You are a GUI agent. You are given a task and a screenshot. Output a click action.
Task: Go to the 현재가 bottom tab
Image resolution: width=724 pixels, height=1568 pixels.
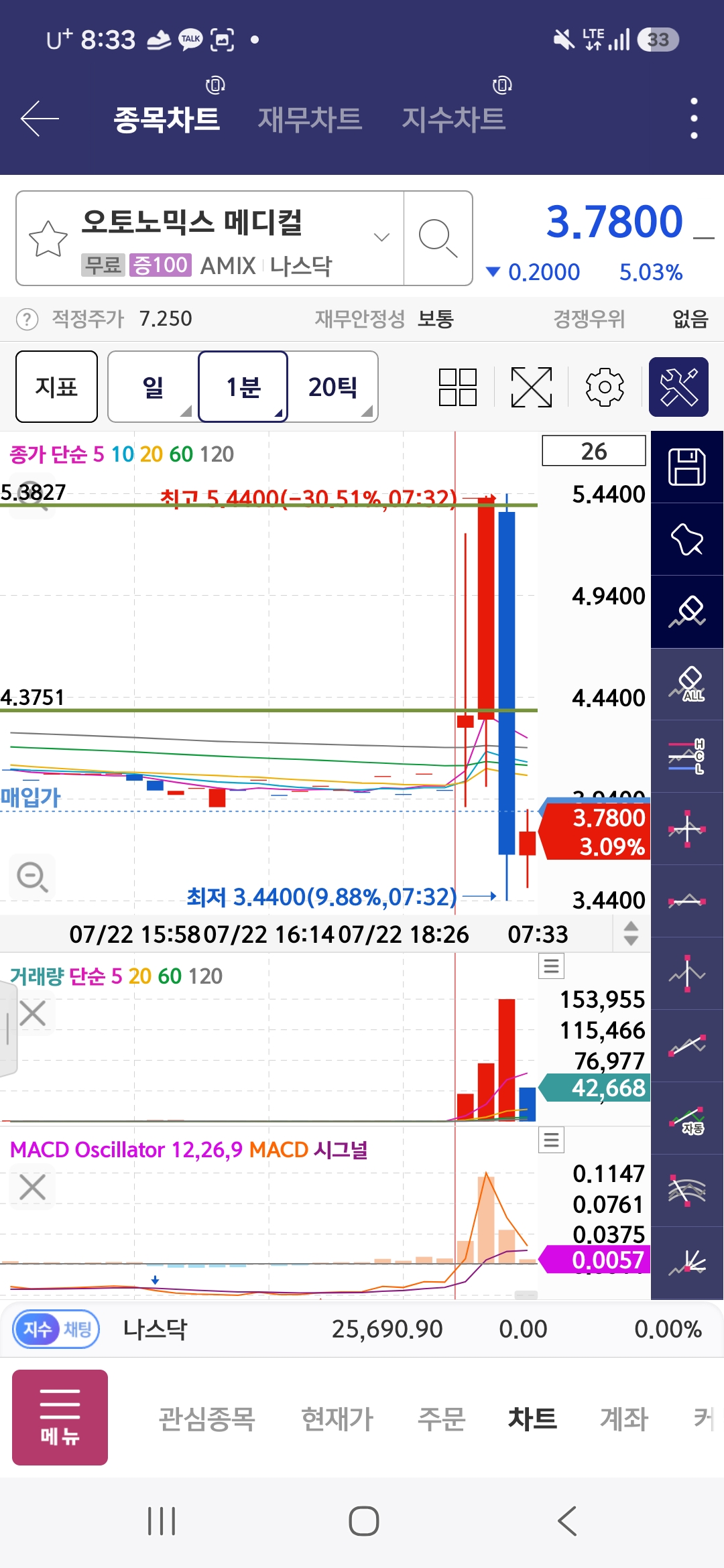tap(337, 1419)
